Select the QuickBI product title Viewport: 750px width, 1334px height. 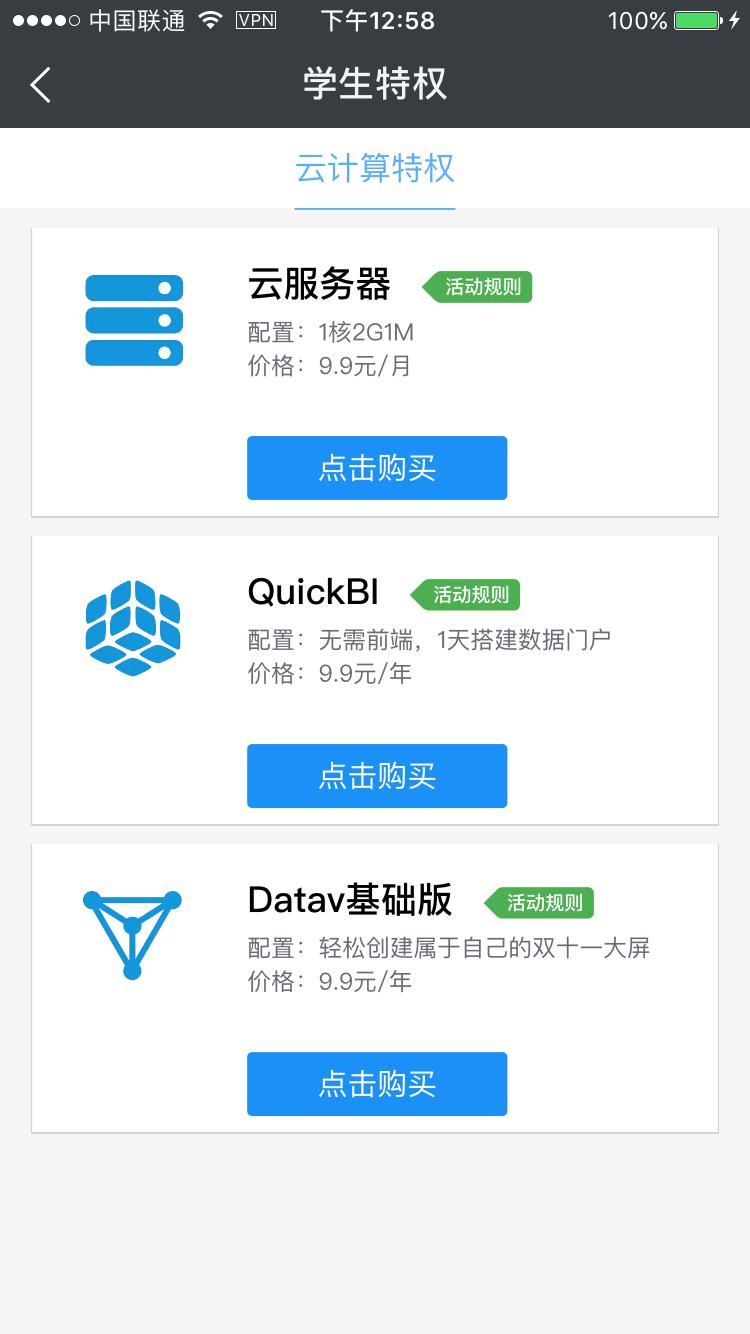[312, 592]
